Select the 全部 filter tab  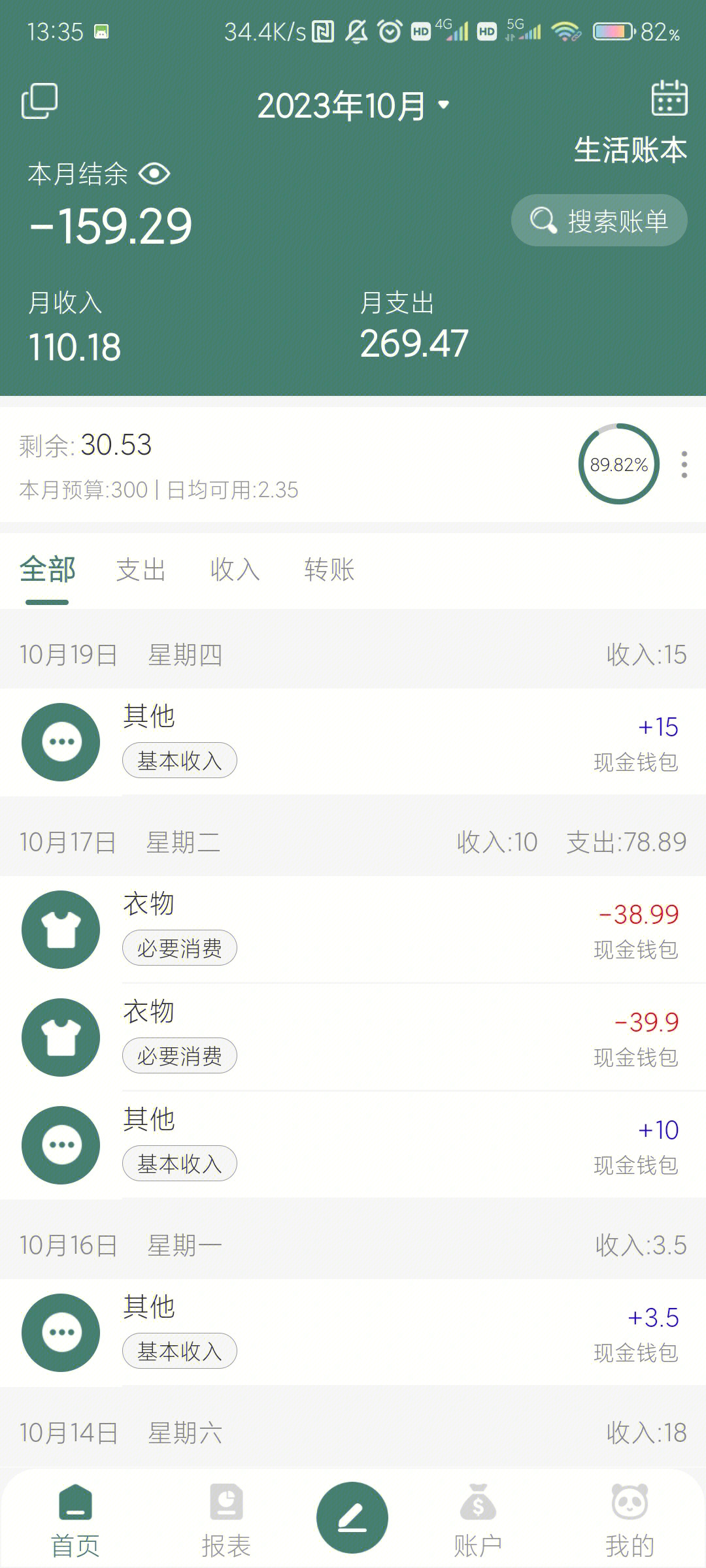(x=47, y=570)
